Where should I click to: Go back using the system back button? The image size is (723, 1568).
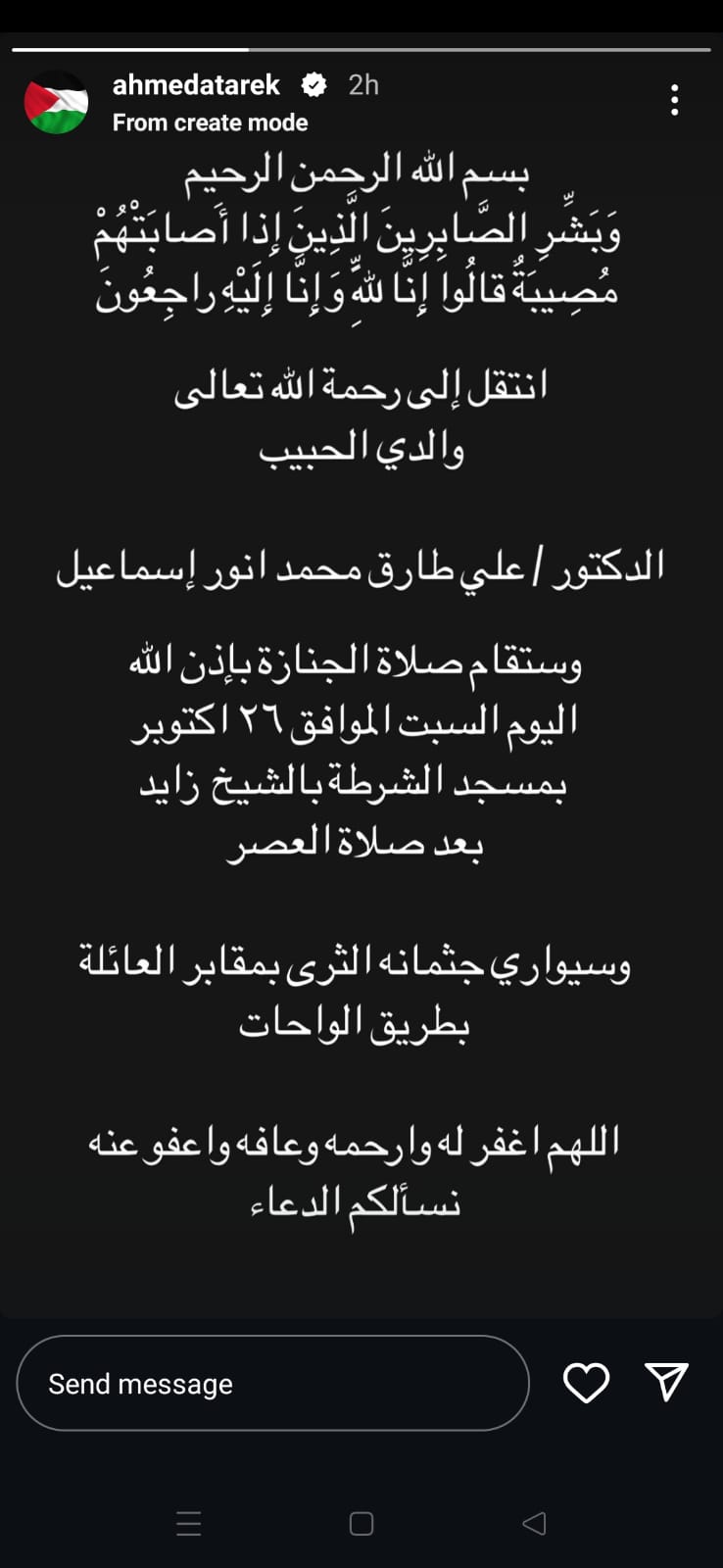point(534,1523)
